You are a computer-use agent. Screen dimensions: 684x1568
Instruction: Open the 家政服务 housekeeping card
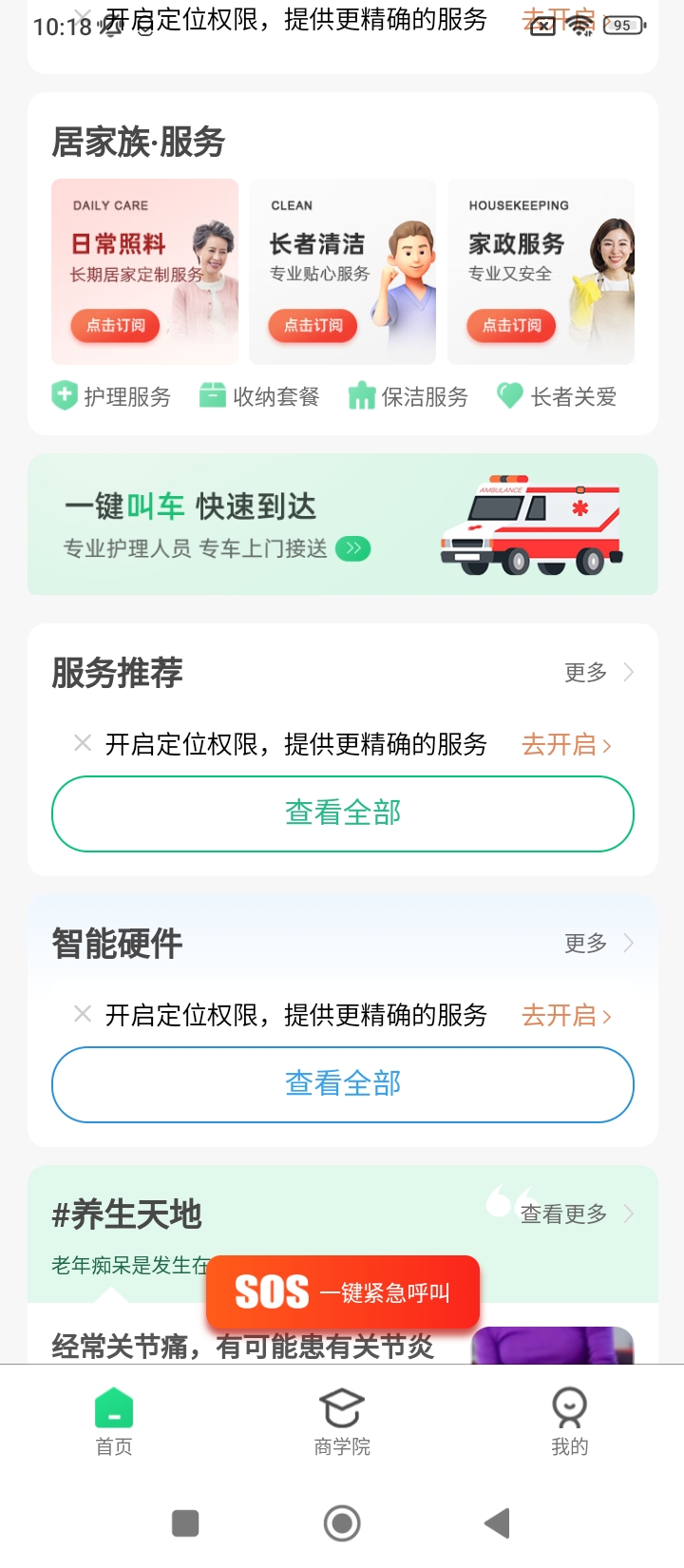pyautogui.click(x=541, y=272)
